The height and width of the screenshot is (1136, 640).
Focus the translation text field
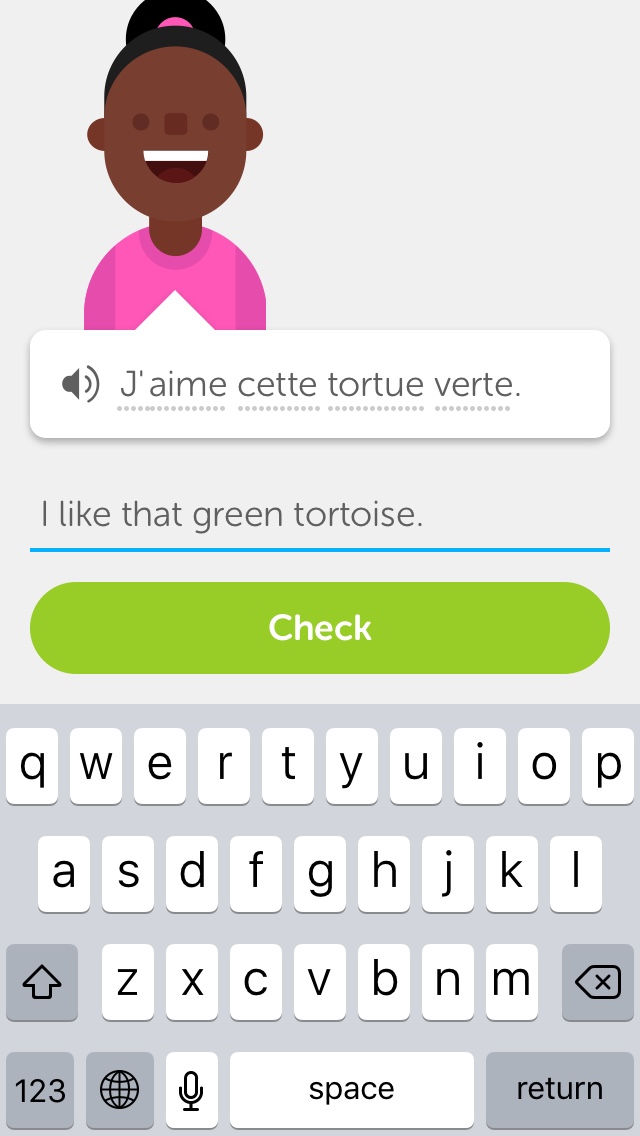click(x=320, y=516)
